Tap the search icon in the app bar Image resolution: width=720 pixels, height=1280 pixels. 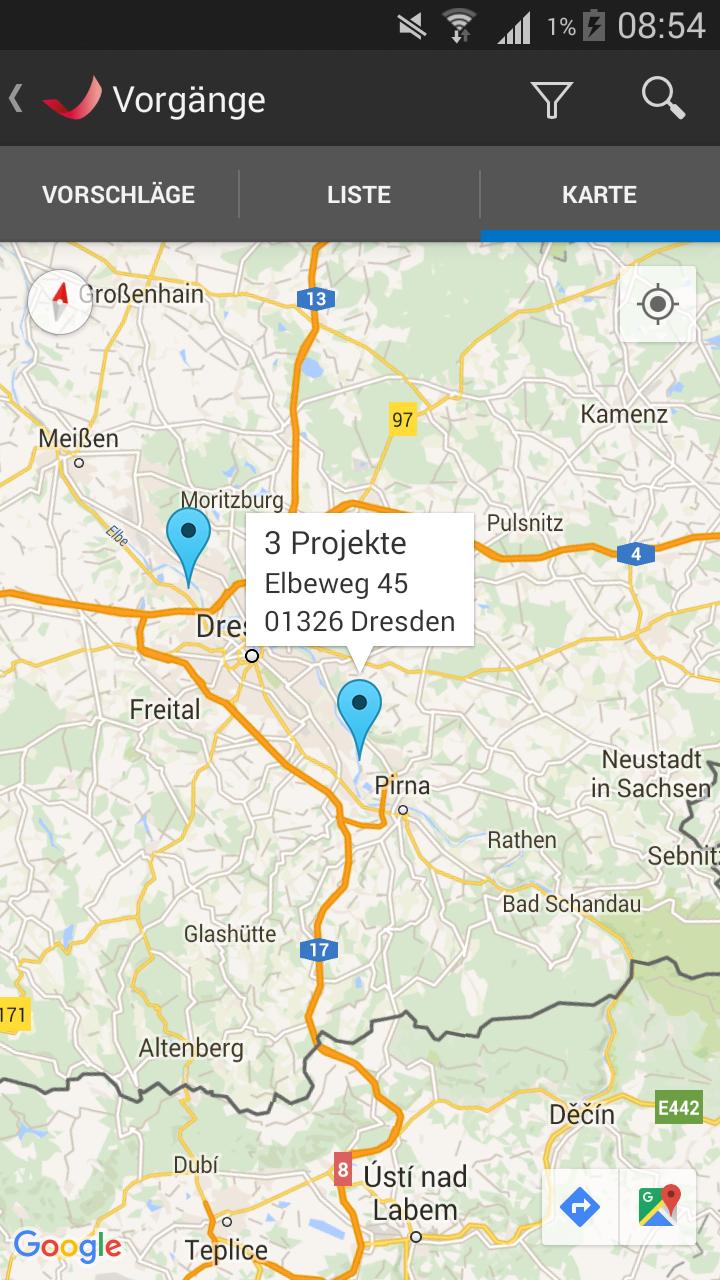[663, 98]
